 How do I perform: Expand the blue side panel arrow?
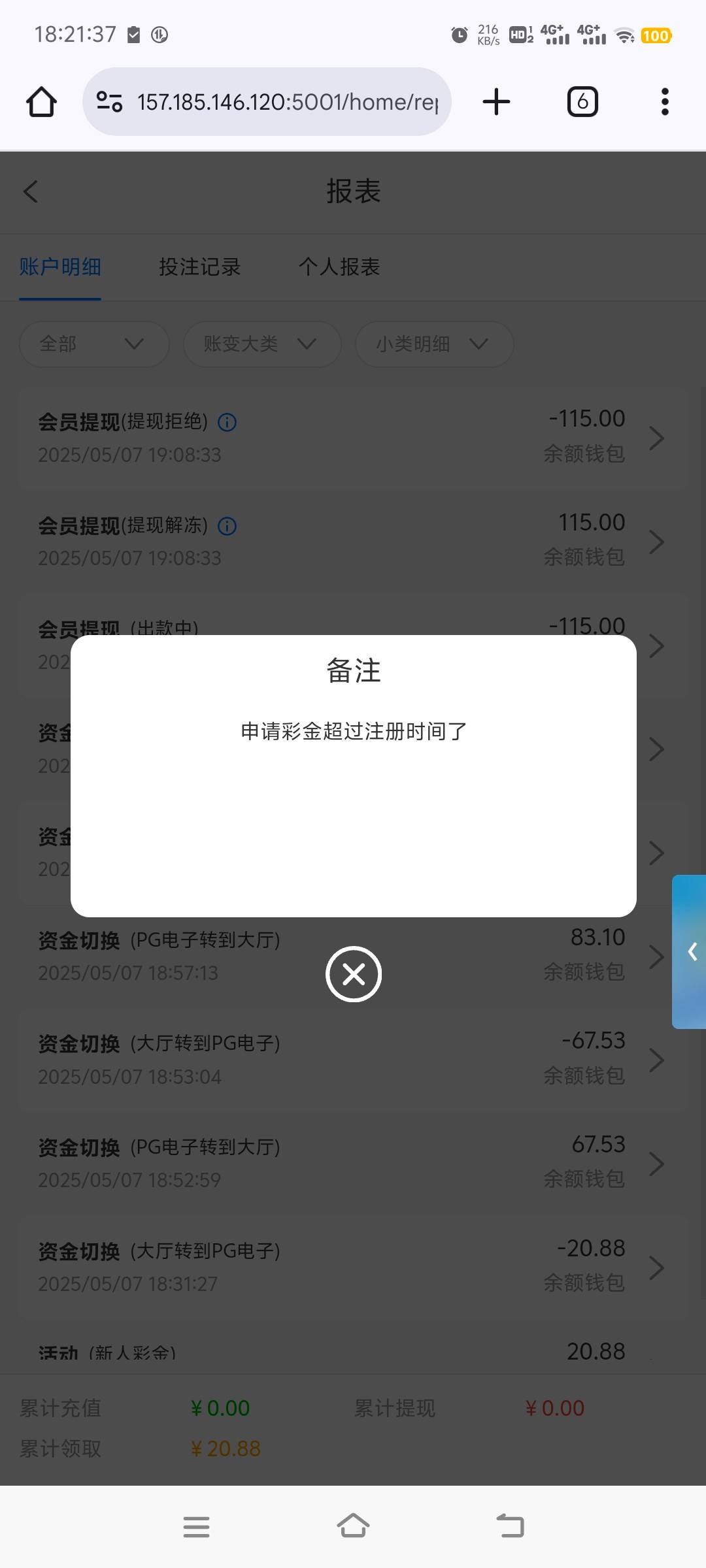click(x=690, y=951)
